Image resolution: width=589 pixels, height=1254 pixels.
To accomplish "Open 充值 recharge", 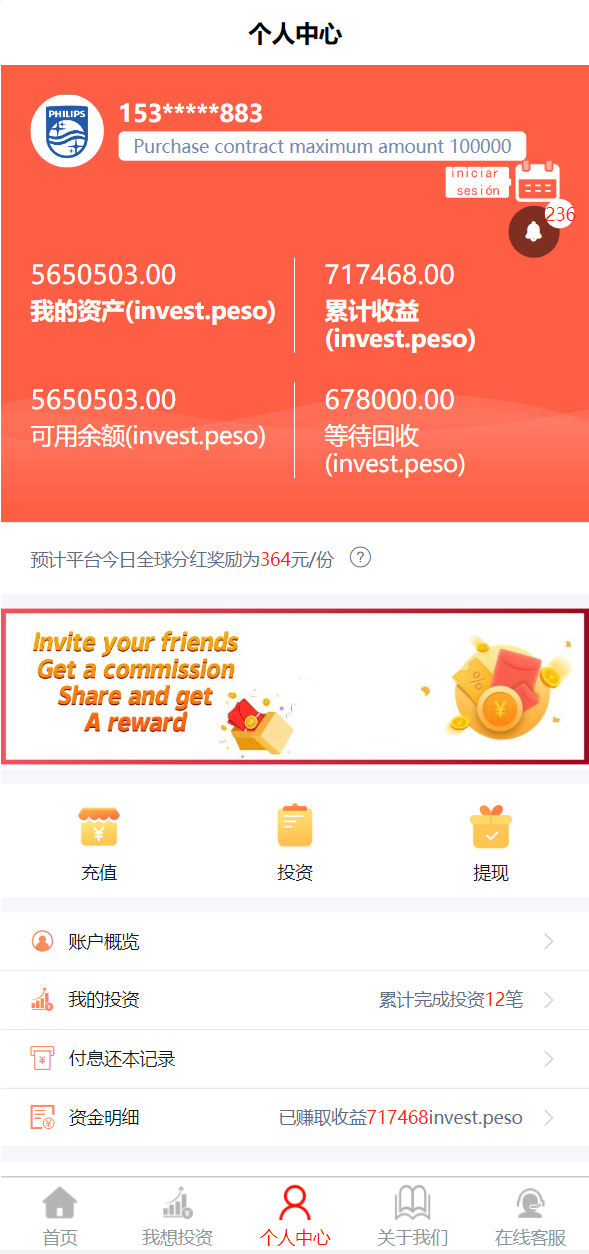I will point(99,844).
